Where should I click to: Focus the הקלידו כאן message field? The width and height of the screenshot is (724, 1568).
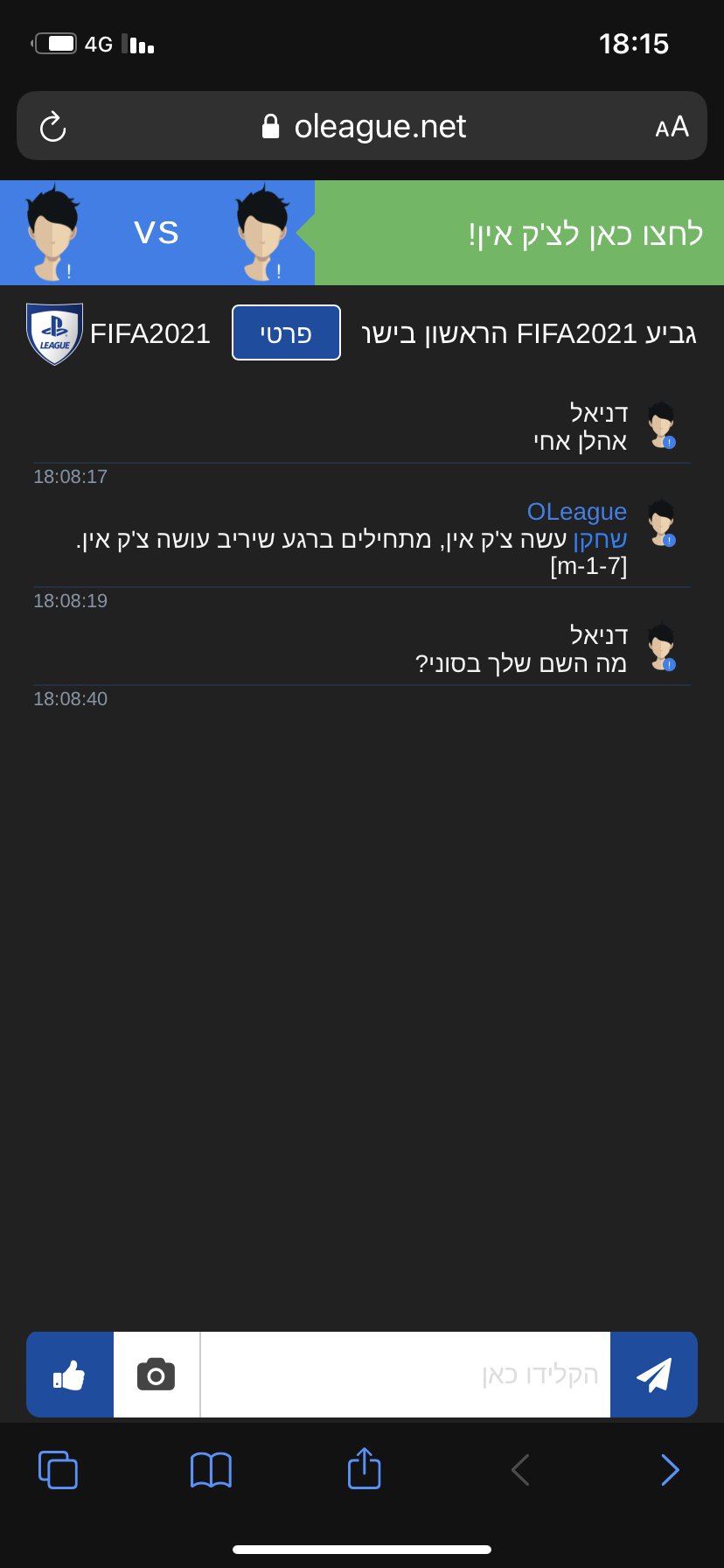click(406, 1375)
